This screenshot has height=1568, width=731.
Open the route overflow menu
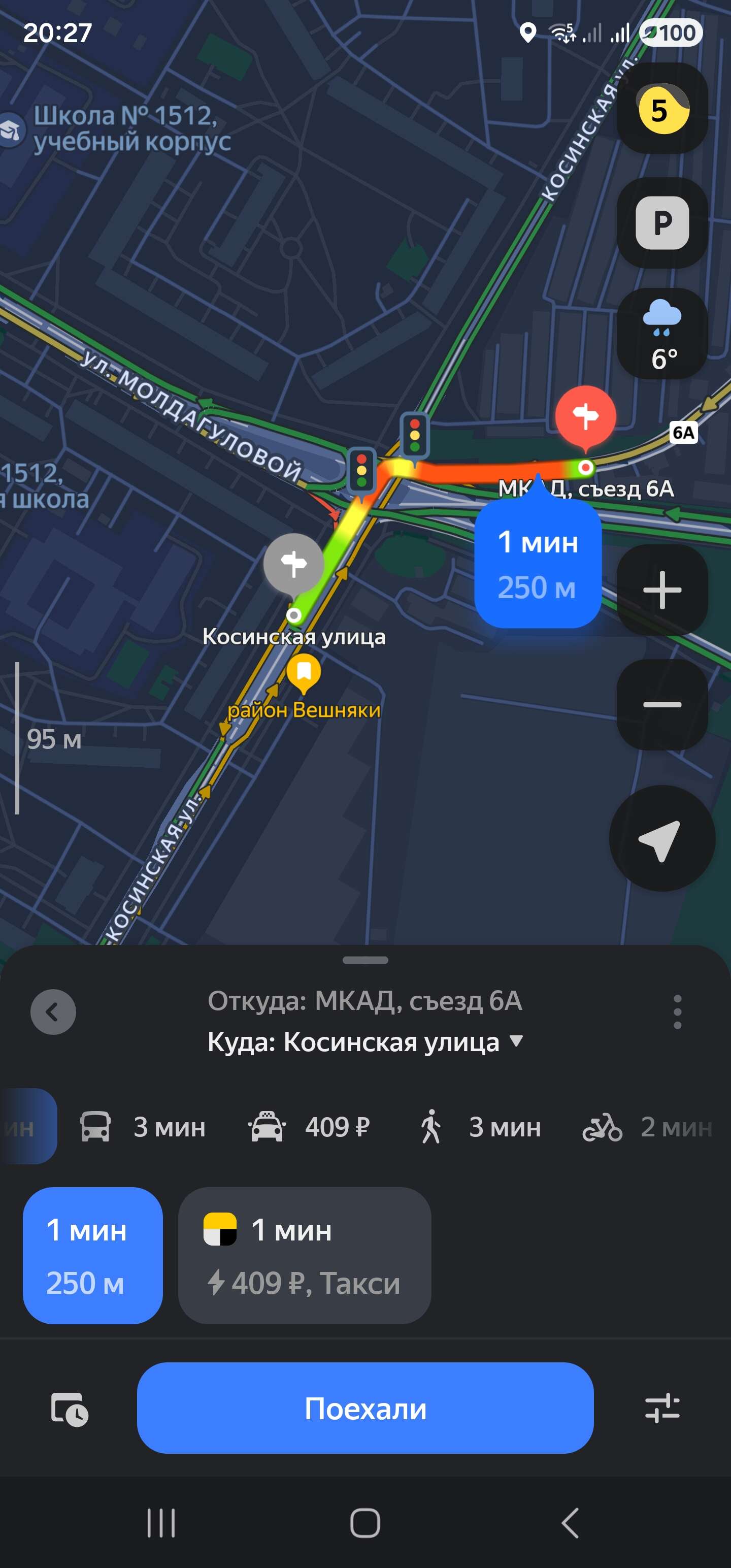point(677,1012)
